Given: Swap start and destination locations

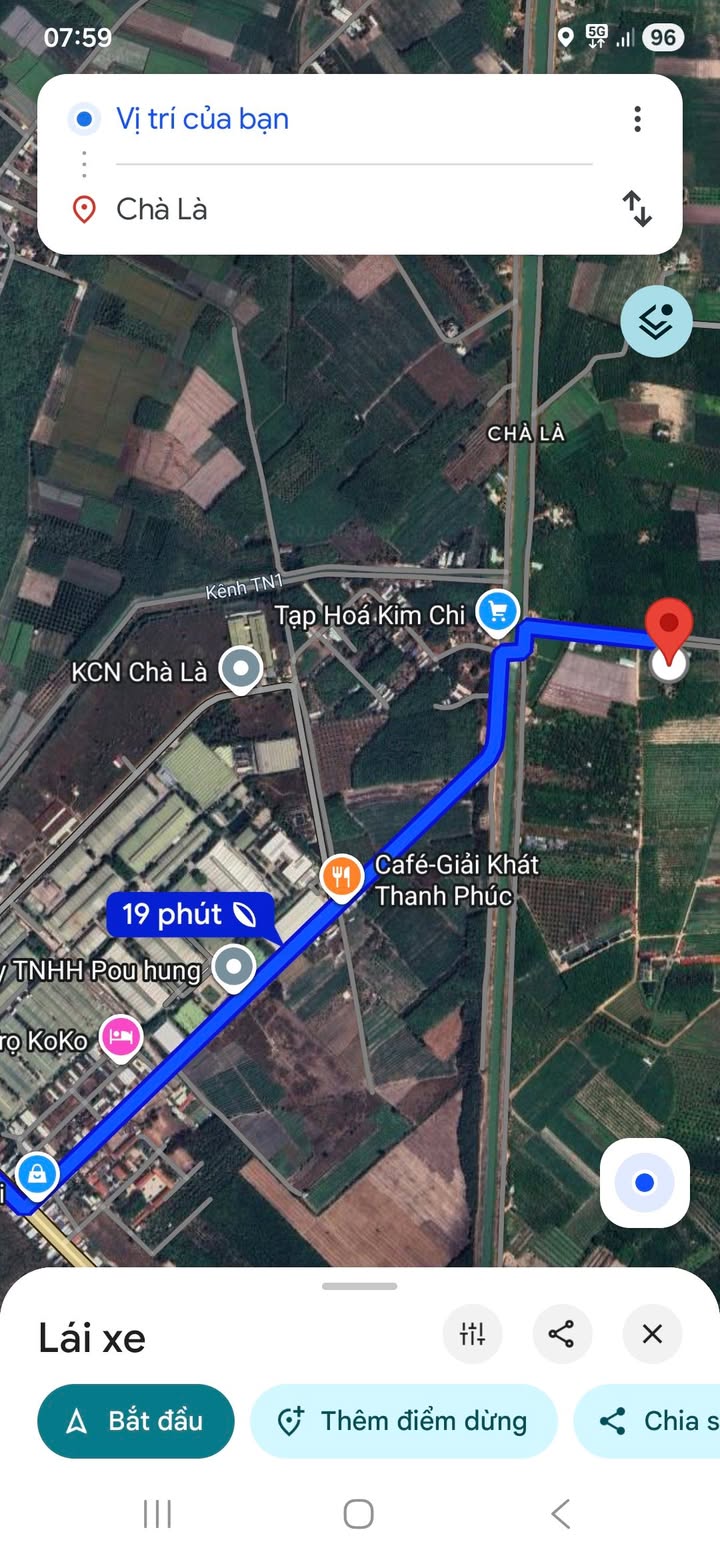Looking at the screenshot, I should (x=637, y=209).
